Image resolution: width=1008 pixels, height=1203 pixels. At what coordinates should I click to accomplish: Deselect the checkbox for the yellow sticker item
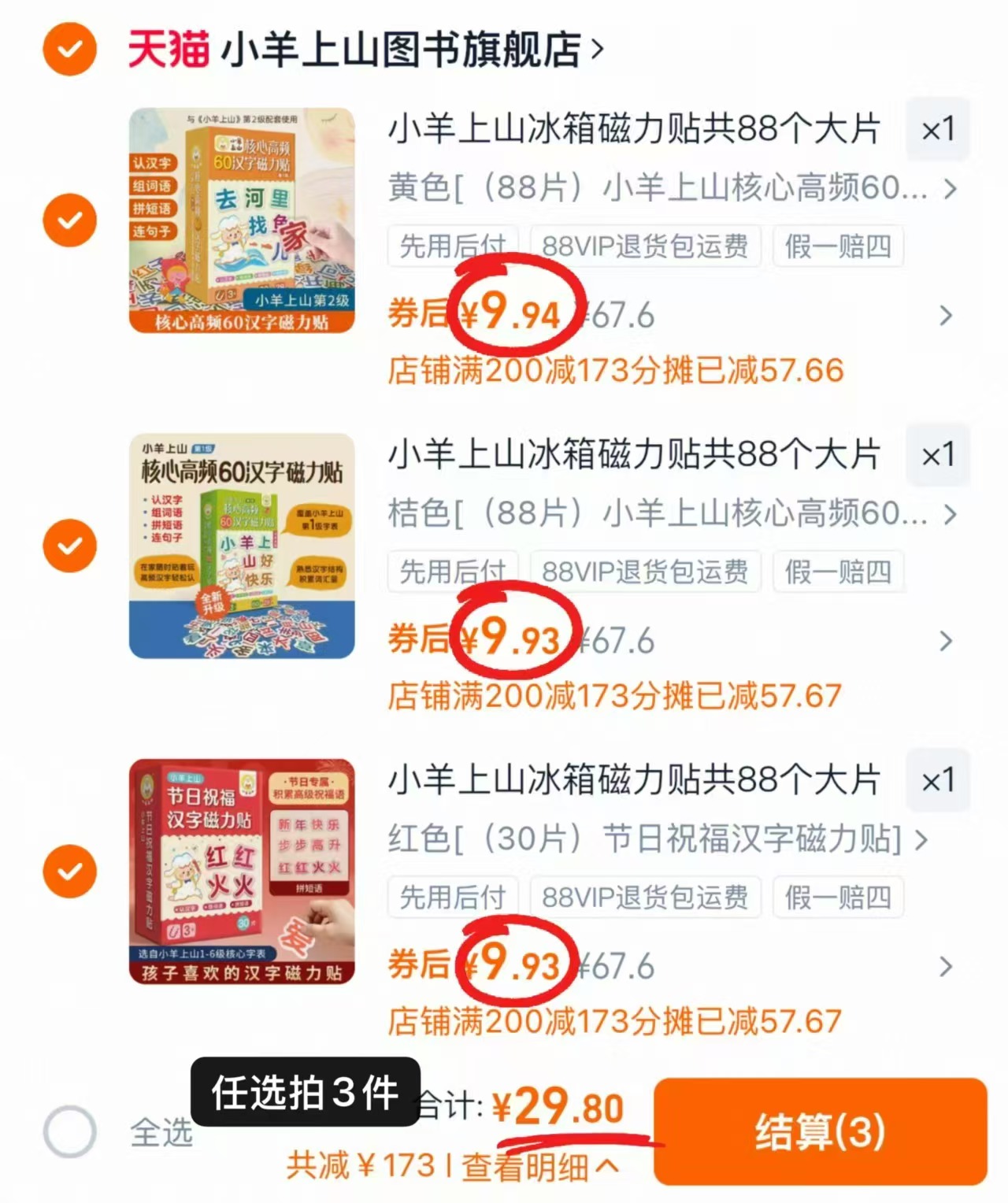[x=69, y=219]
